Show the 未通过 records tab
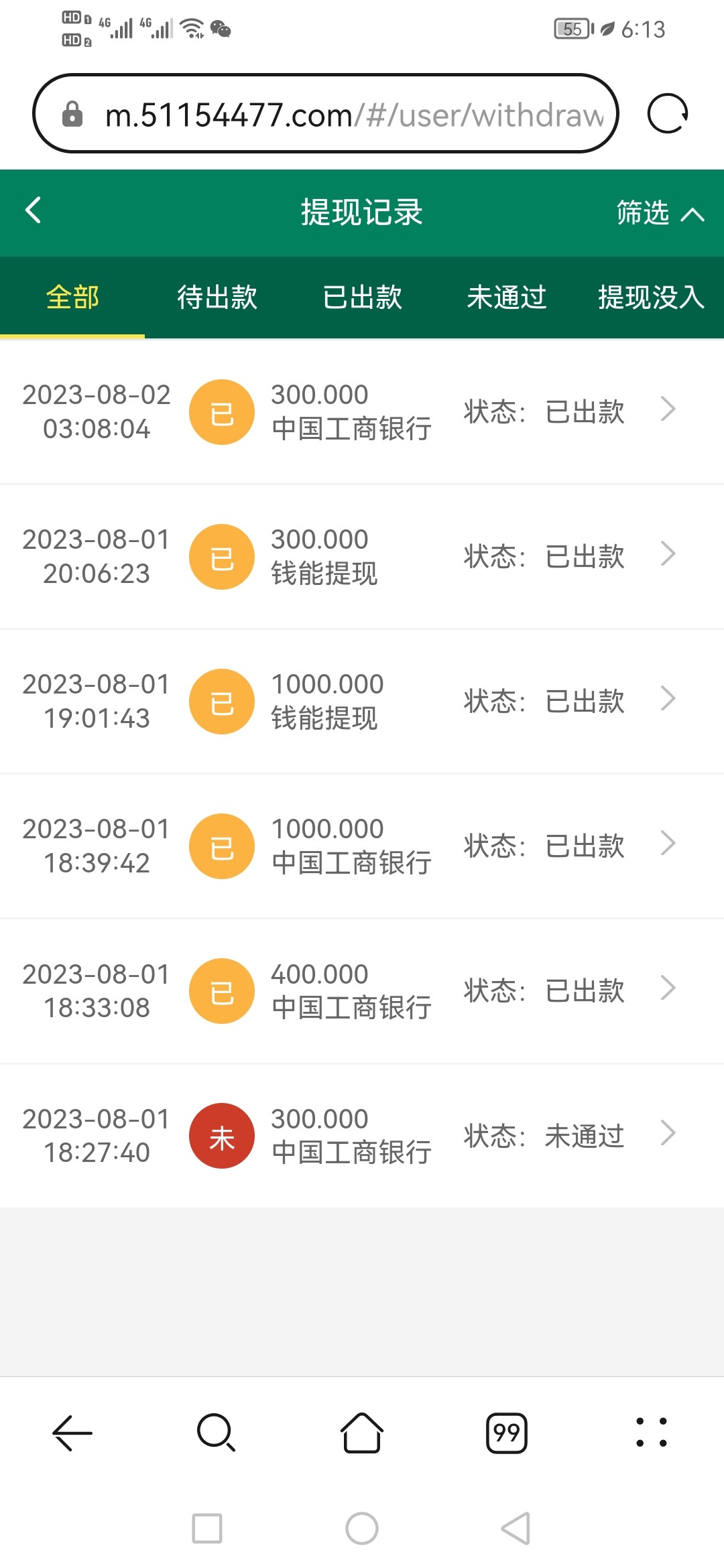724x1568 pixels. point(507,298)
